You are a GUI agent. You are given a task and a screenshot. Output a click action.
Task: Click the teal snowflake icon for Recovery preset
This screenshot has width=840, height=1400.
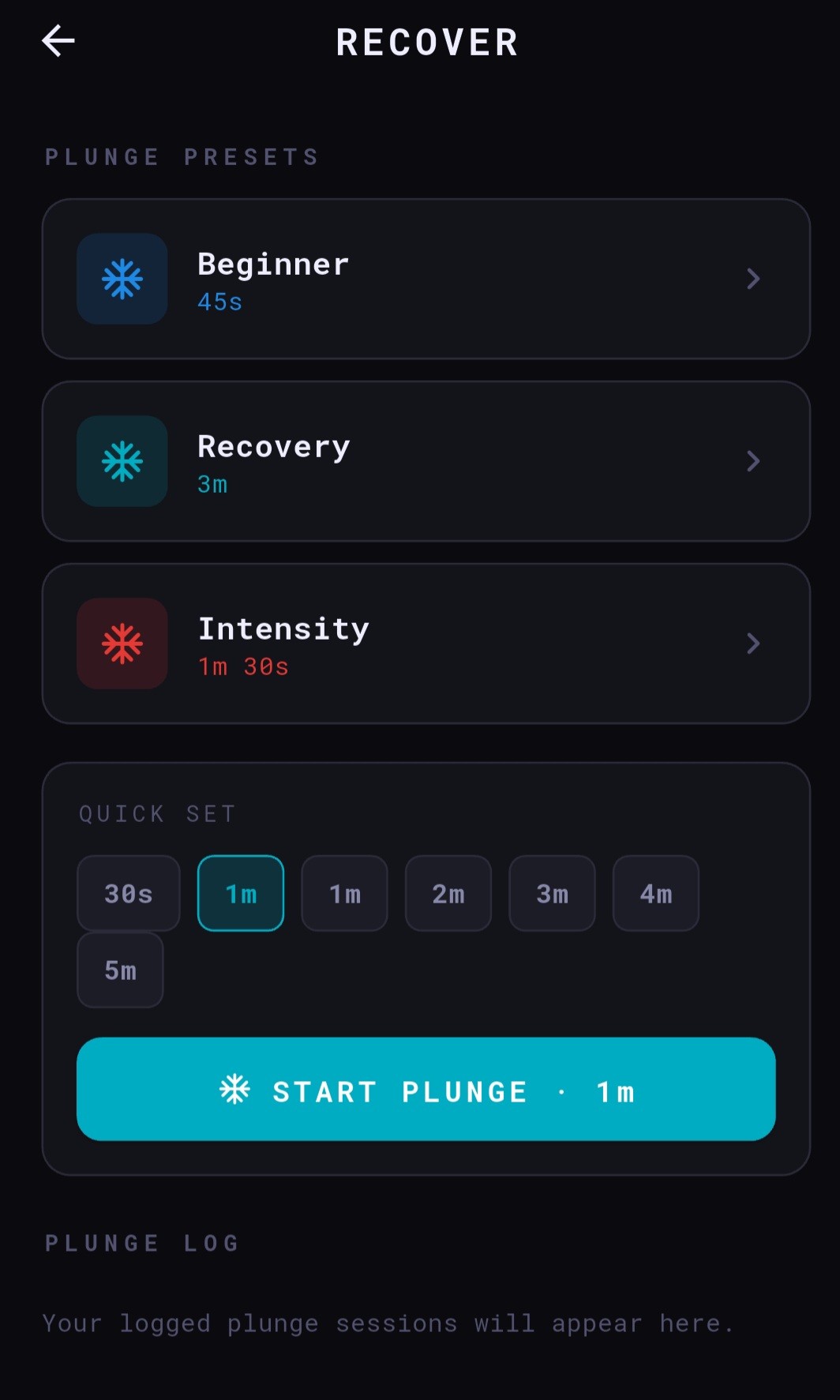(122, 461)
